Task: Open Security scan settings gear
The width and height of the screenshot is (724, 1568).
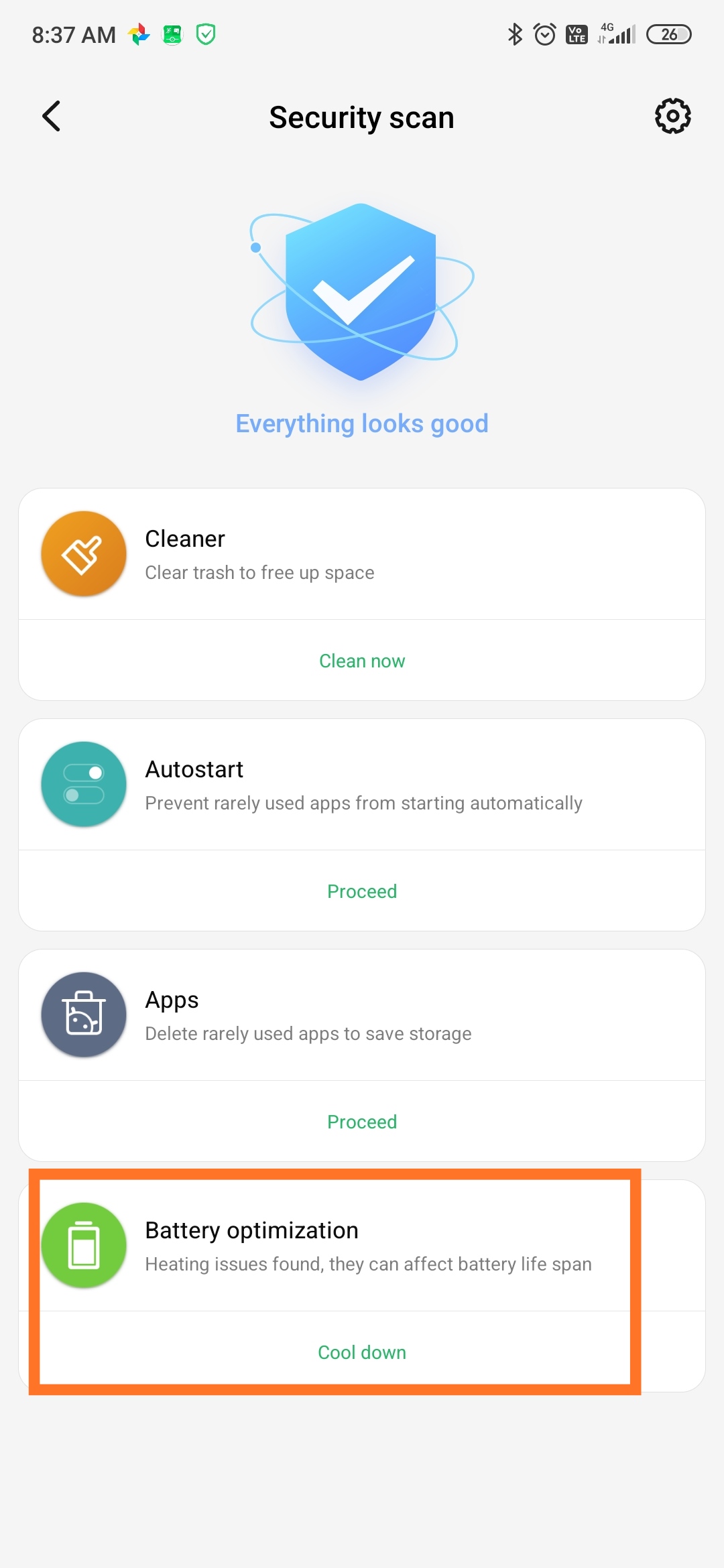Action: coord(672,117)
